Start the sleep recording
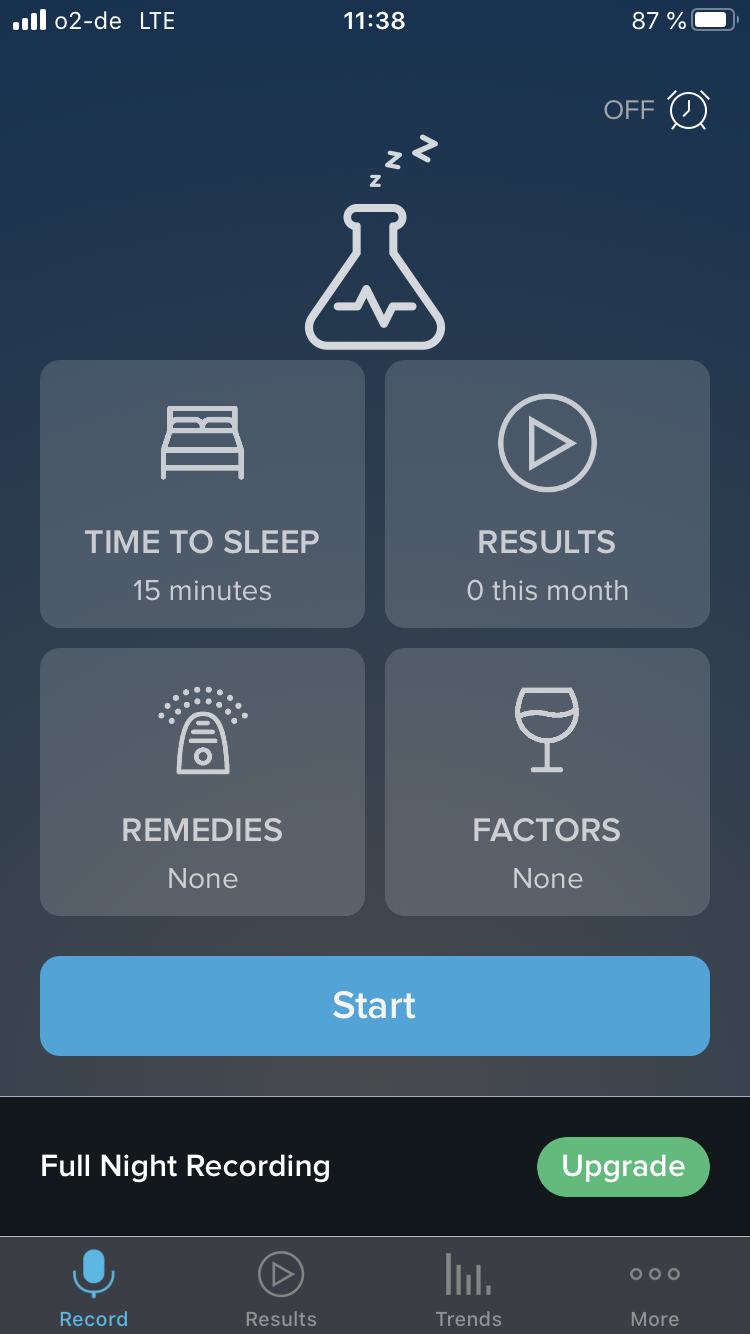750x1334 pixels. (x=375, y=1006)
